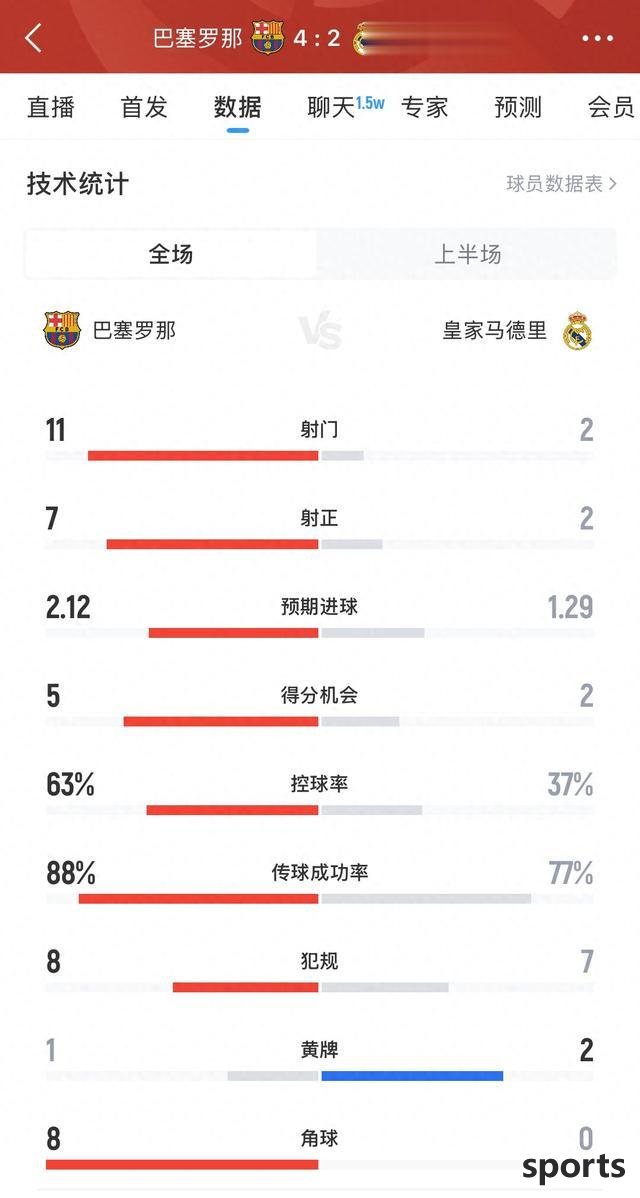This screenshot has width=640, height=1198.
Task: Select the 数据 tab
Action: [x=238, y=107]
